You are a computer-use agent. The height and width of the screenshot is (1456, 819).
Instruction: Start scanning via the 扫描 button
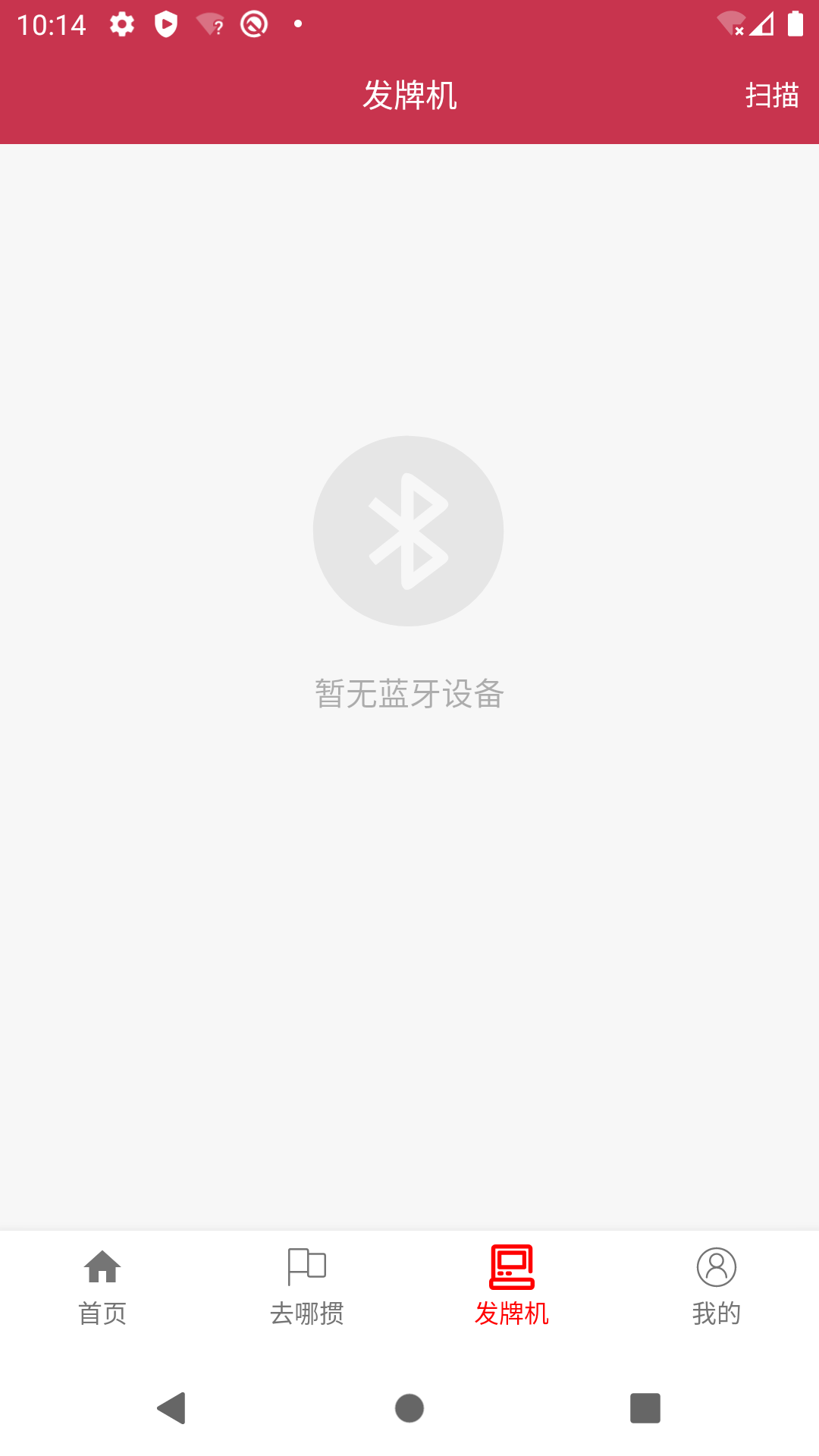[x=771, y=96]
